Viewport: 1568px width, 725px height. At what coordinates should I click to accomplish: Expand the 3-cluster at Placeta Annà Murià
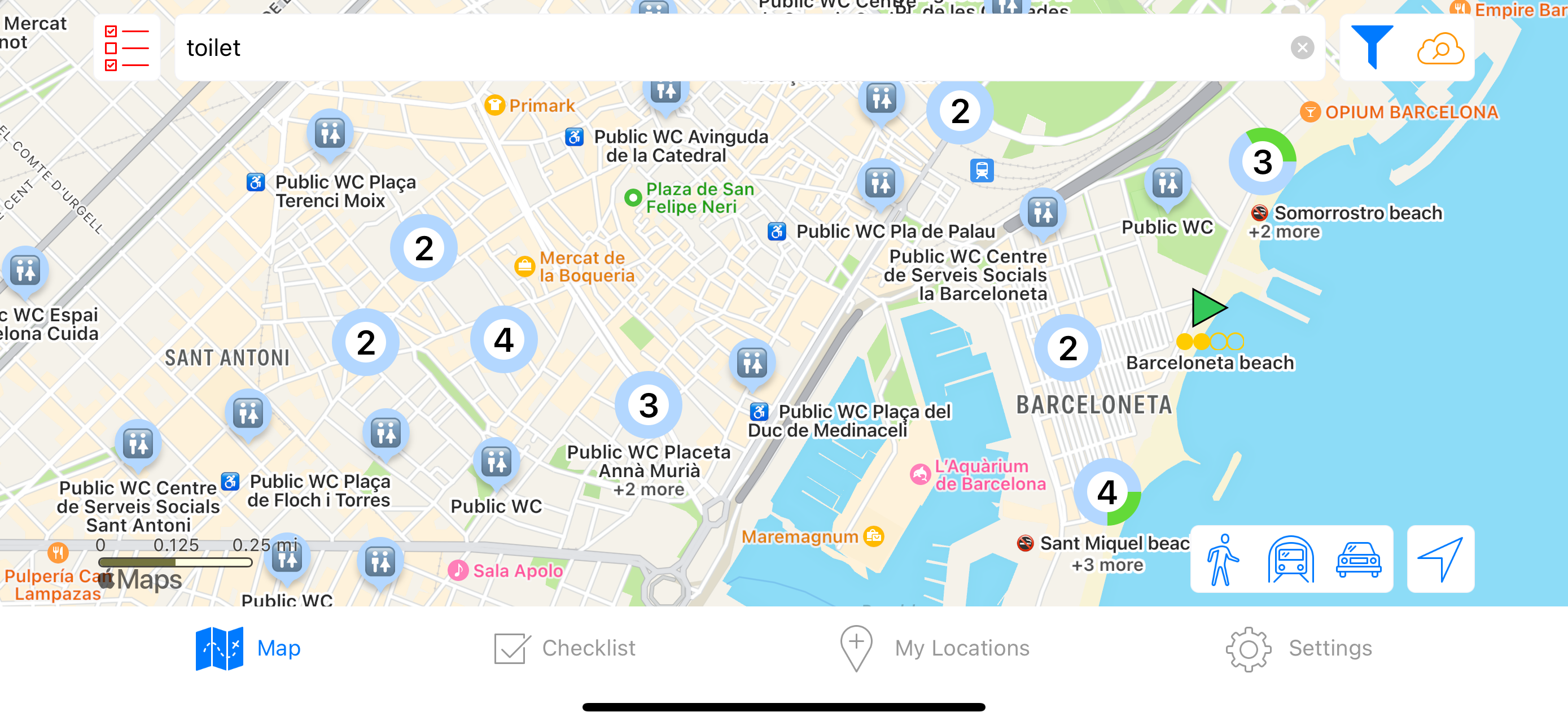(x=649, y=405)
